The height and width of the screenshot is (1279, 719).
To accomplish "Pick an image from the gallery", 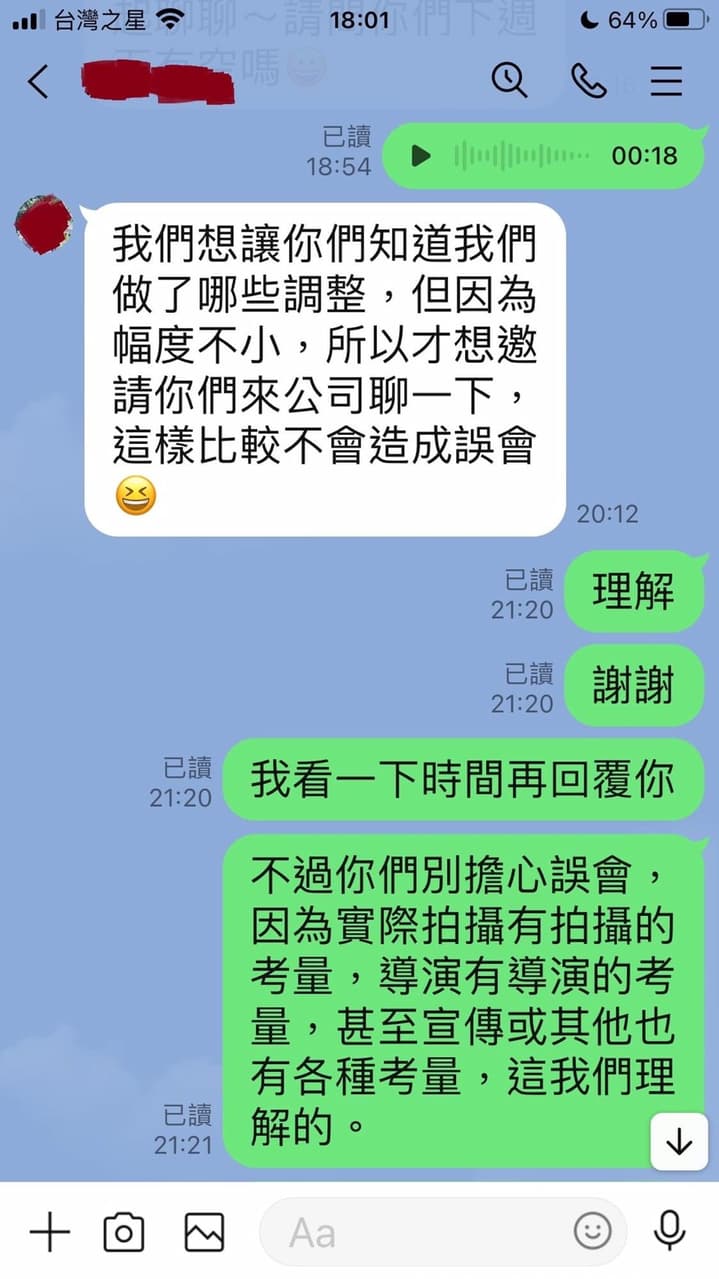I will coord(204,1232).
